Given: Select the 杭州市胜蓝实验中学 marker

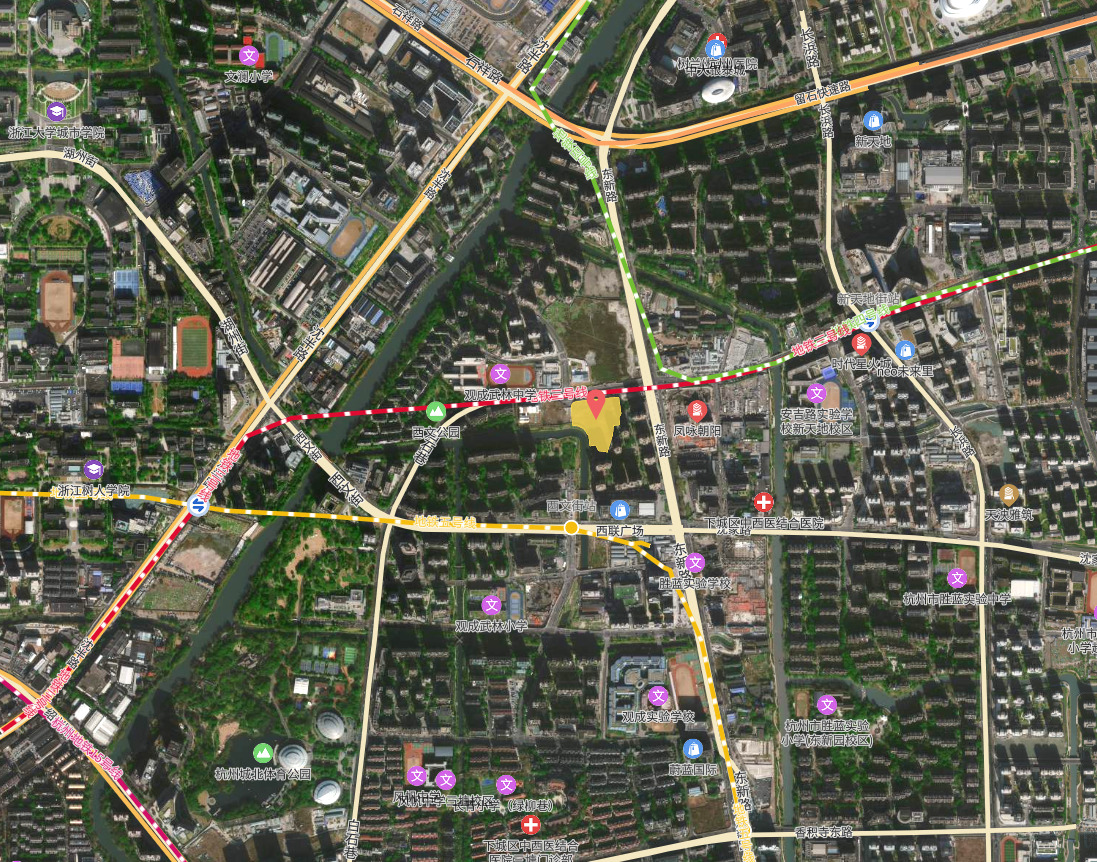Looking at the screenshot, I should click(x=957, y=578).
